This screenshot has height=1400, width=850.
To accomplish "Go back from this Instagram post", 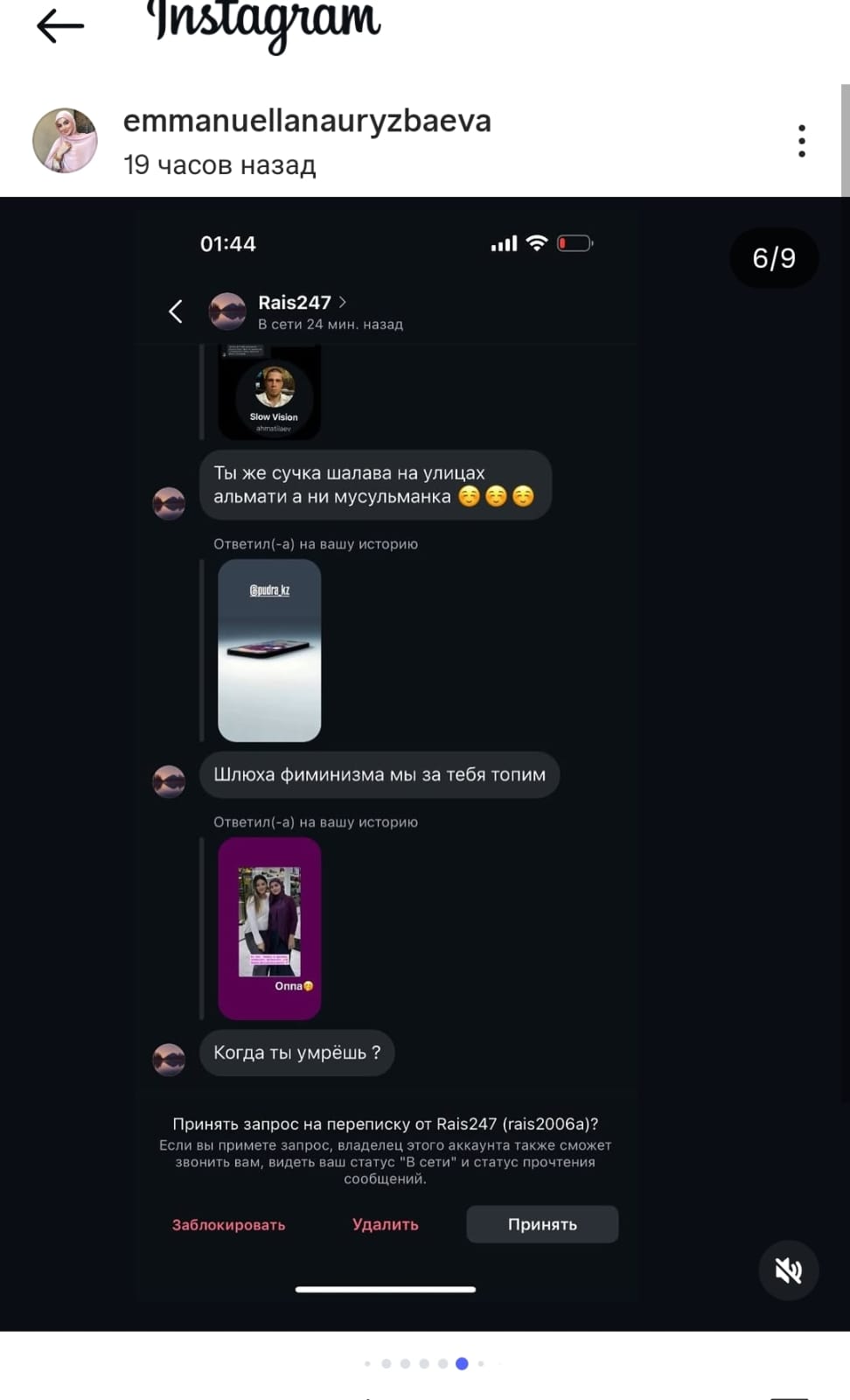I will [59, 26].
